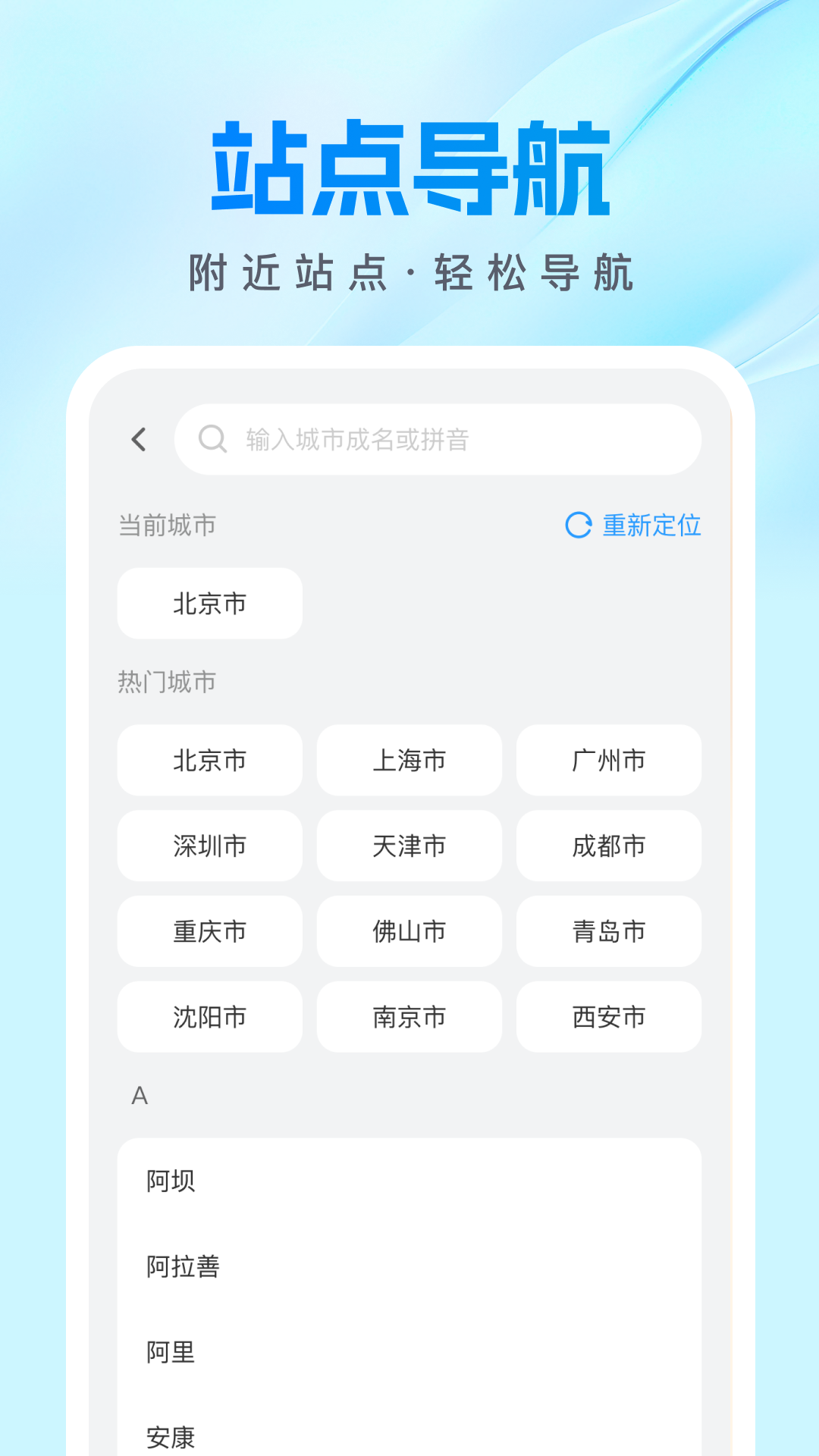819x1456 pixels.
Task: Tap the relocate circular arrow icon
Action: 579,524
